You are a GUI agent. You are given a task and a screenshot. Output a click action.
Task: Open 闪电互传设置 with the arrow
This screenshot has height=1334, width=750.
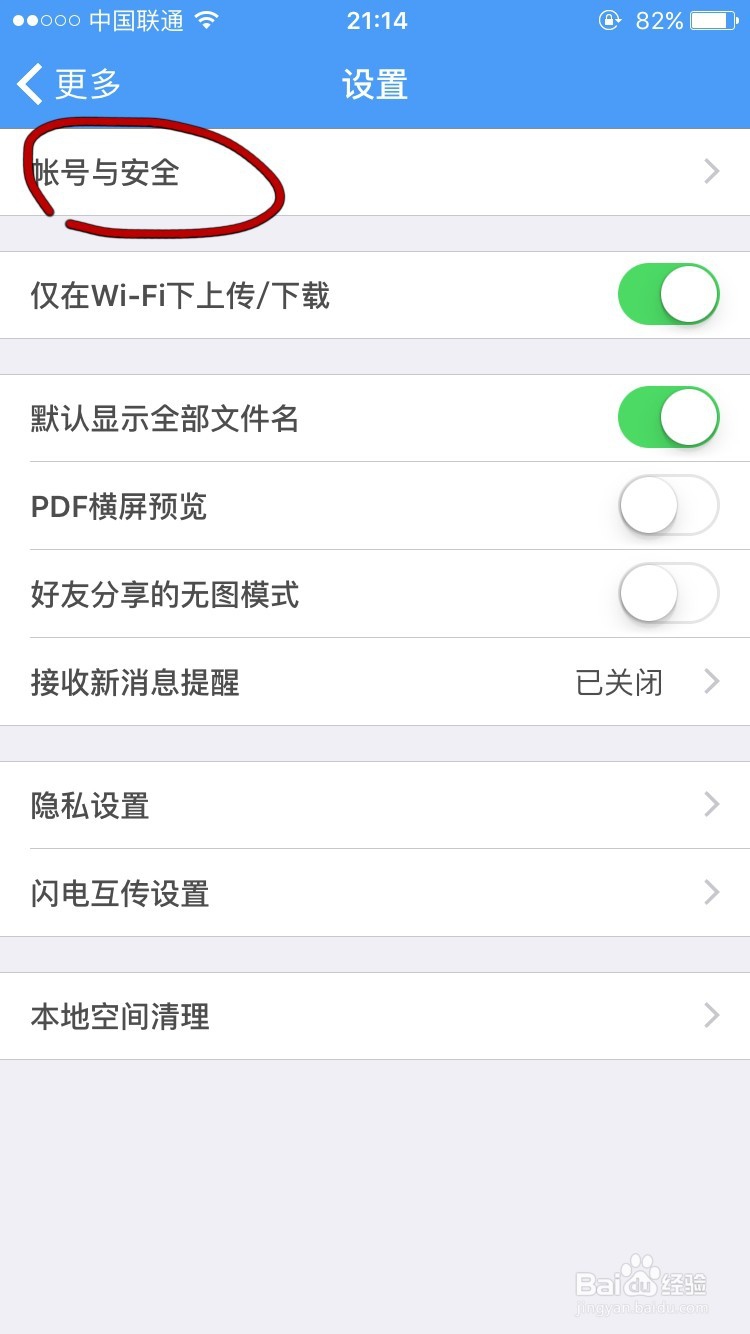pyautogui.click(x=710, y=893)
